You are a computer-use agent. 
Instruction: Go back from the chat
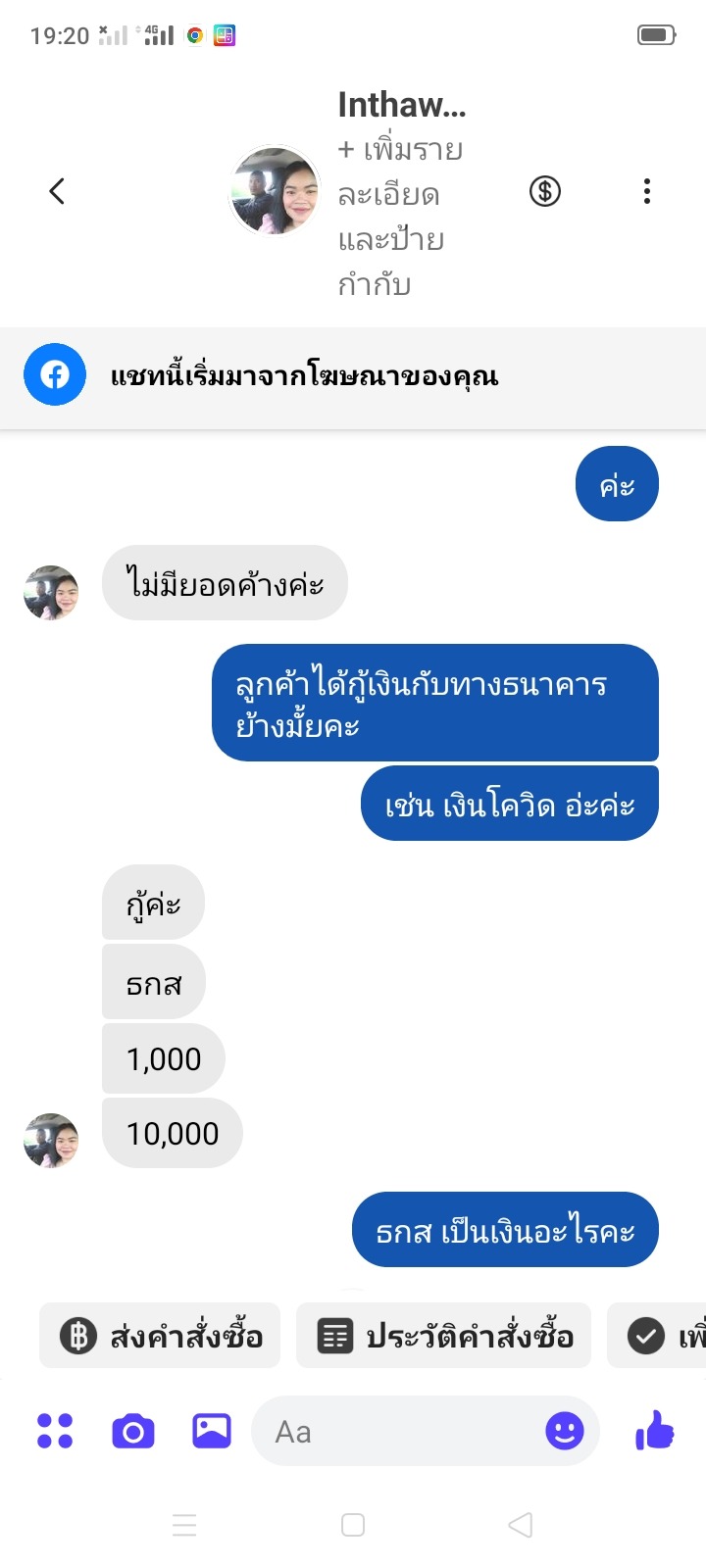[57, 191]
